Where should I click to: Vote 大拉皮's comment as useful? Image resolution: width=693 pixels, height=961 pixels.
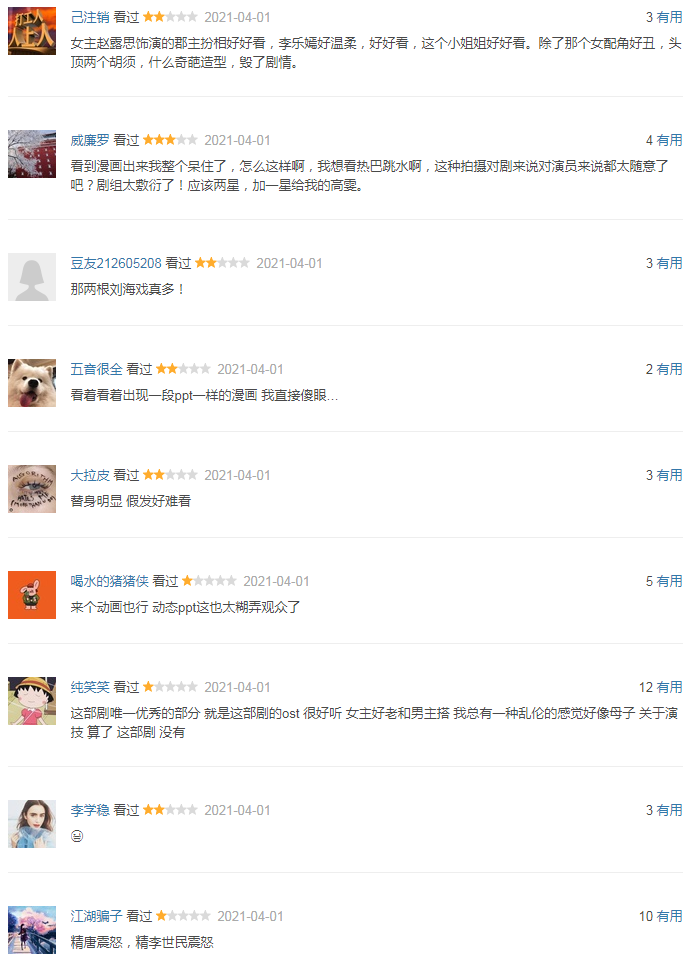click(x=669, y=475)
